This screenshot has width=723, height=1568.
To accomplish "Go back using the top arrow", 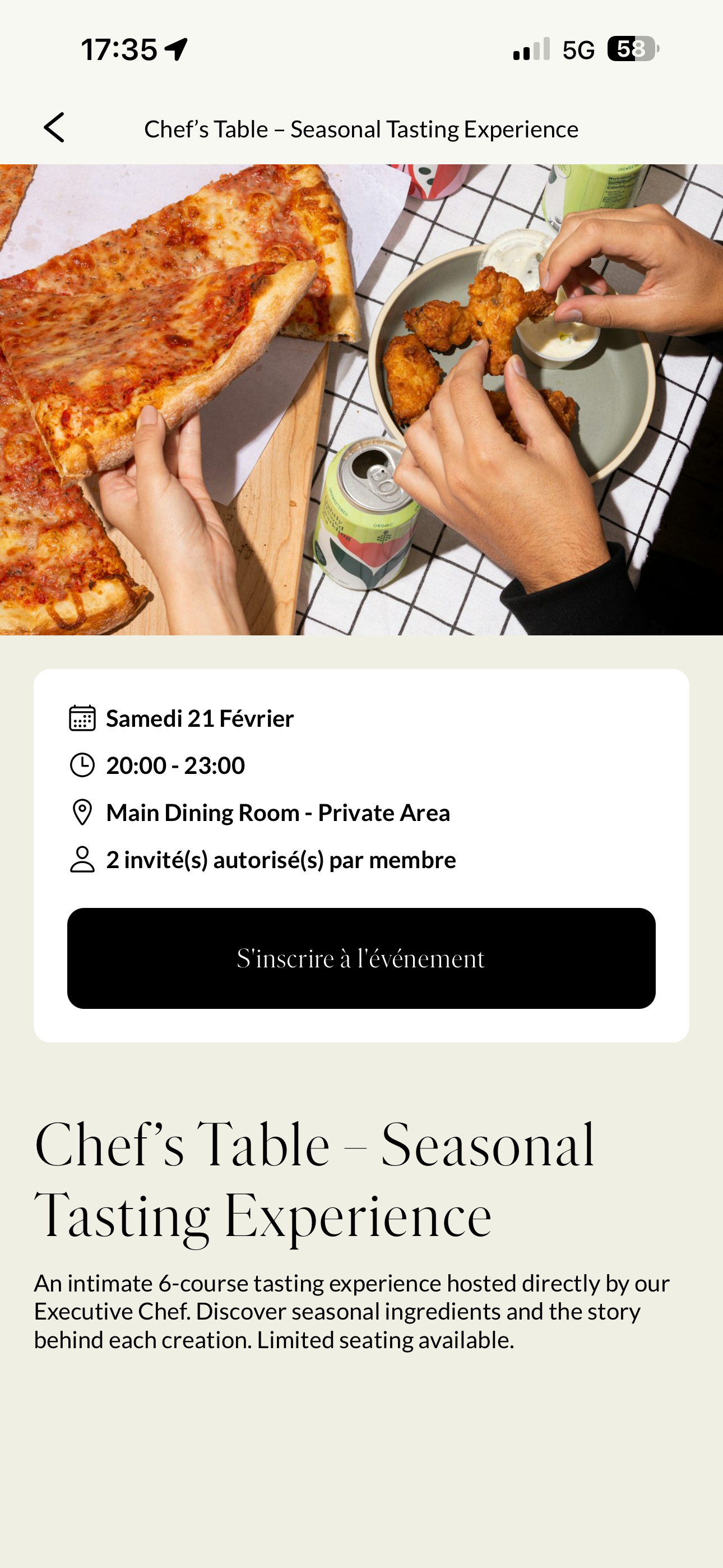I will click(55, 128).
